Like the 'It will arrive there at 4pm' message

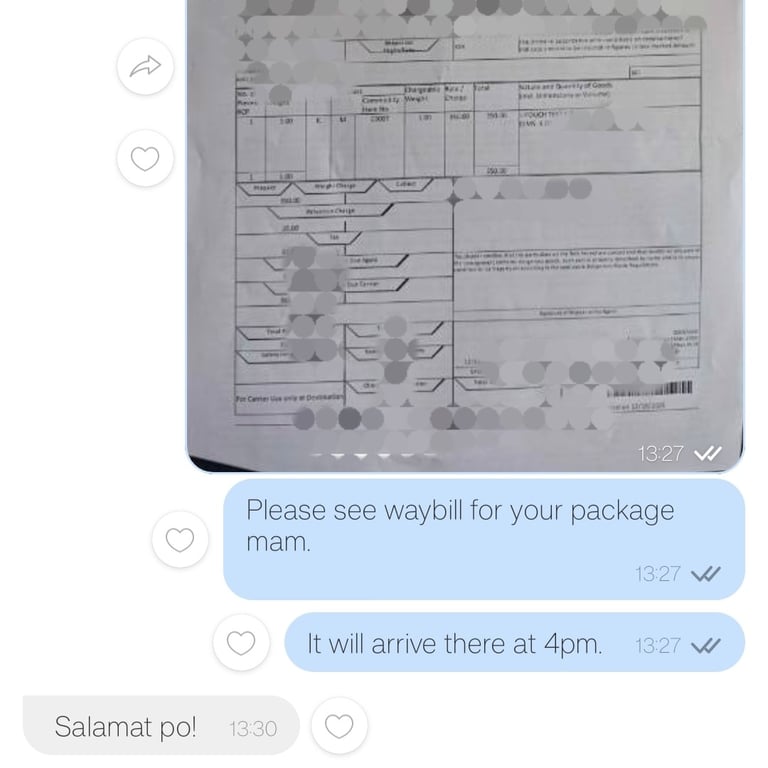click(241, 643)
